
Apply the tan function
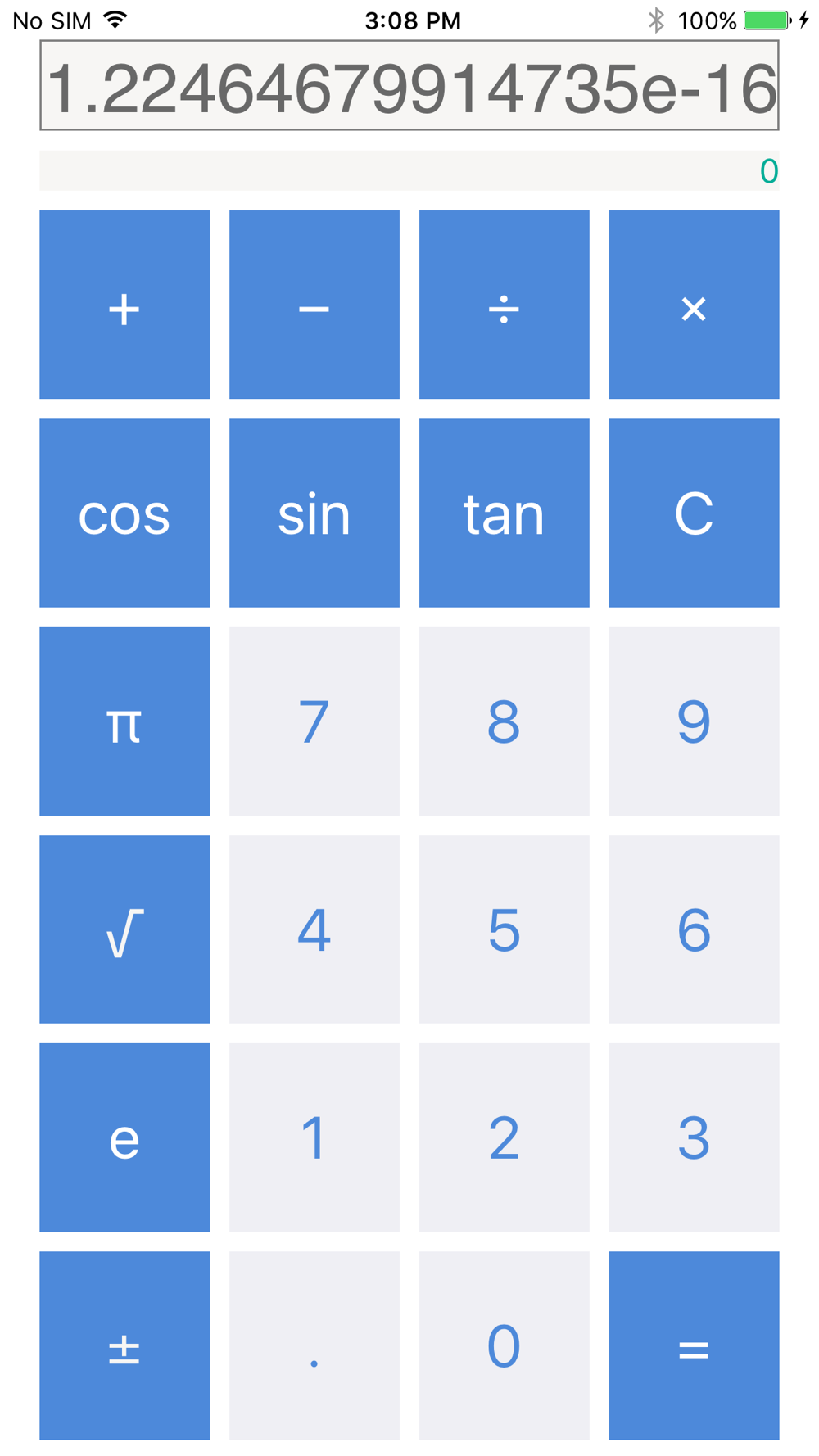point(505,513)
